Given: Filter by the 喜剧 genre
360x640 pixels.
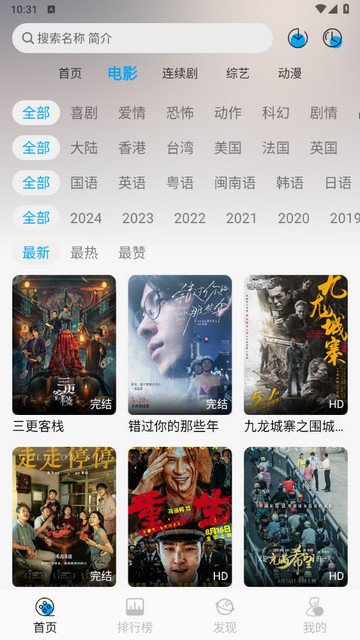Looking at the screenshot, I should pos(84,113).
